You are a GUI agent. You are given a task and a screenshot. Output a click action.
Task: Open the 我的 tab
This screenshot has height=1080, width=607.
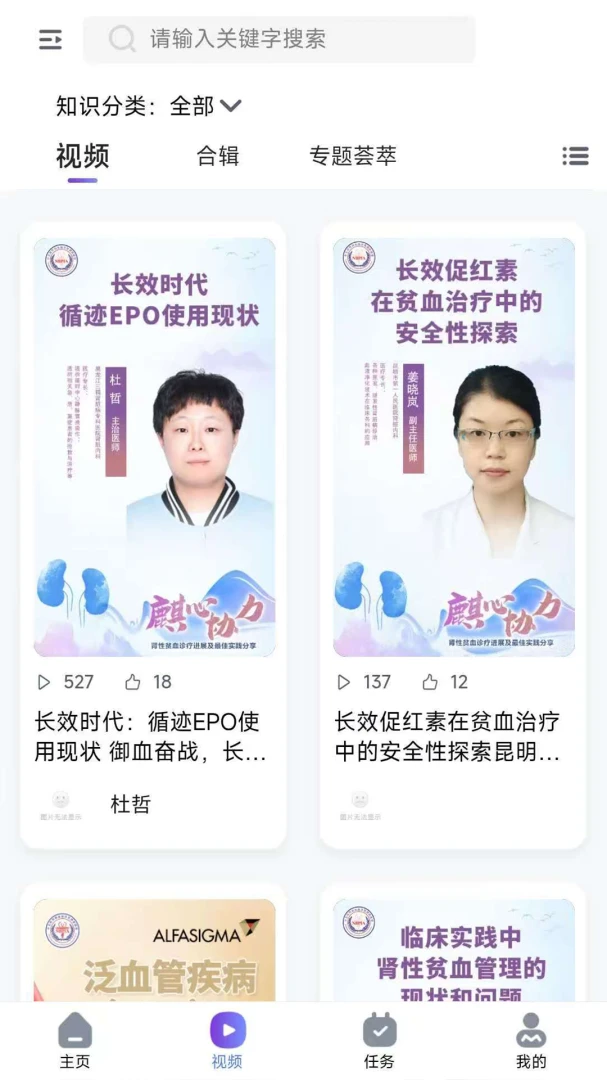point(531,1040)
